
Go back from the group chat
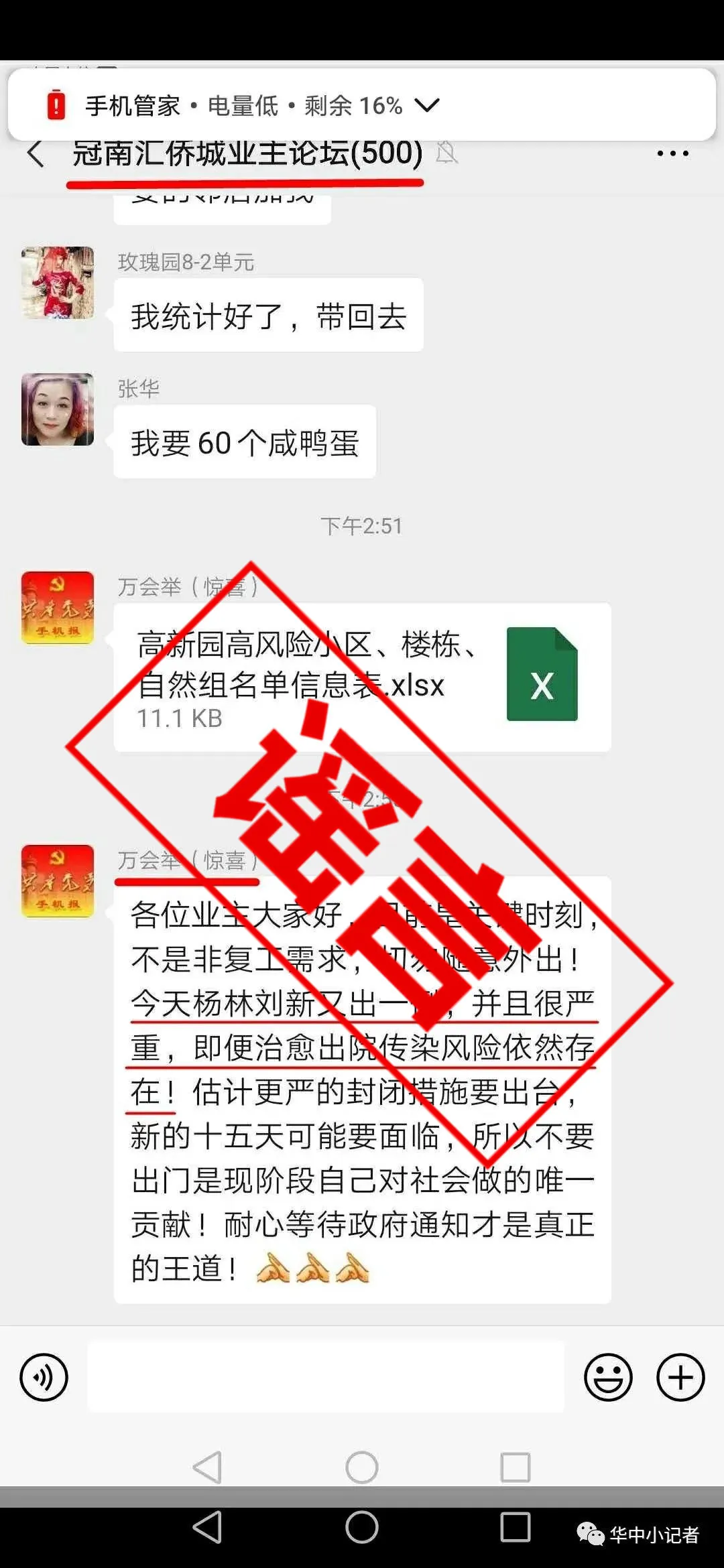[36, 154]
